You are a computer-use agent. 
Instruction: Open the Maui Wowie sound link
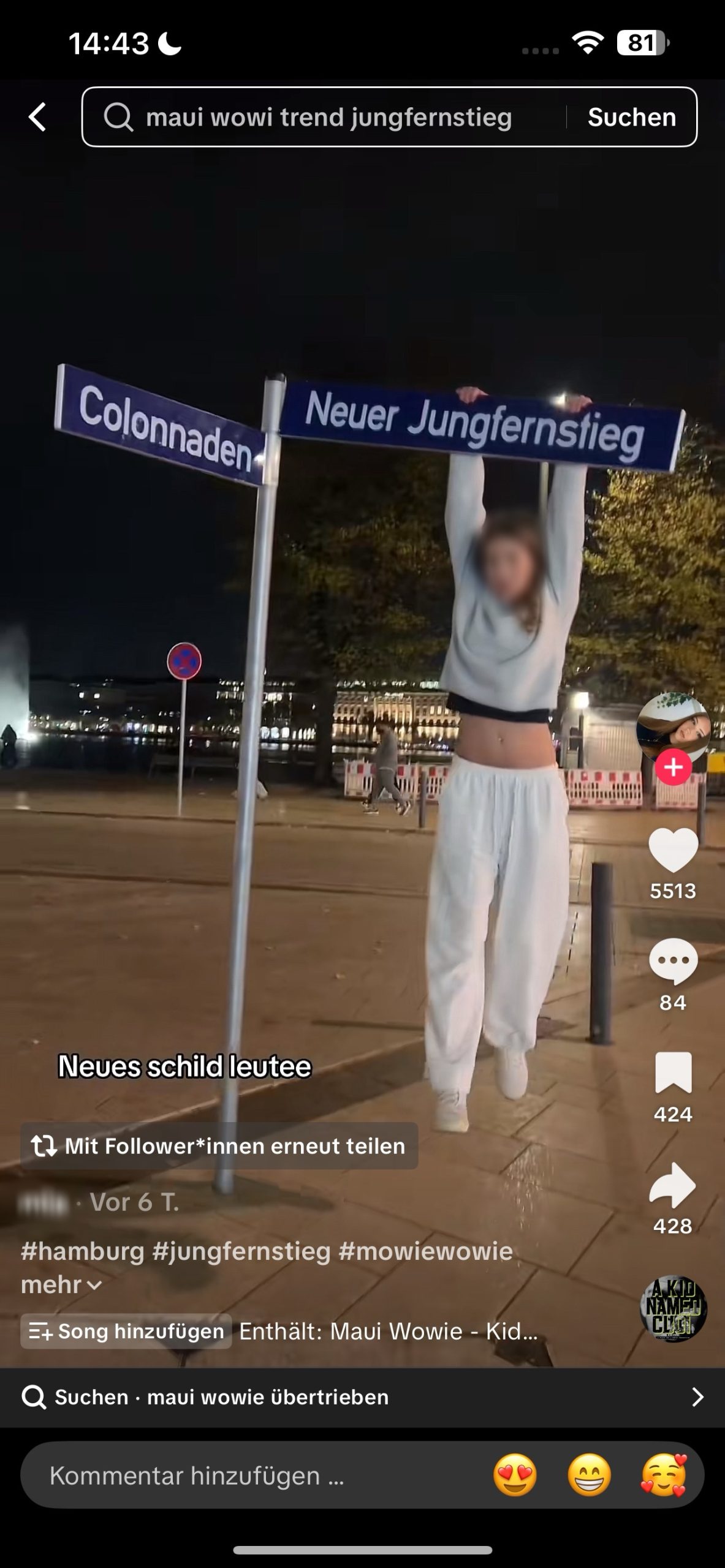(x=388, y=1332)
